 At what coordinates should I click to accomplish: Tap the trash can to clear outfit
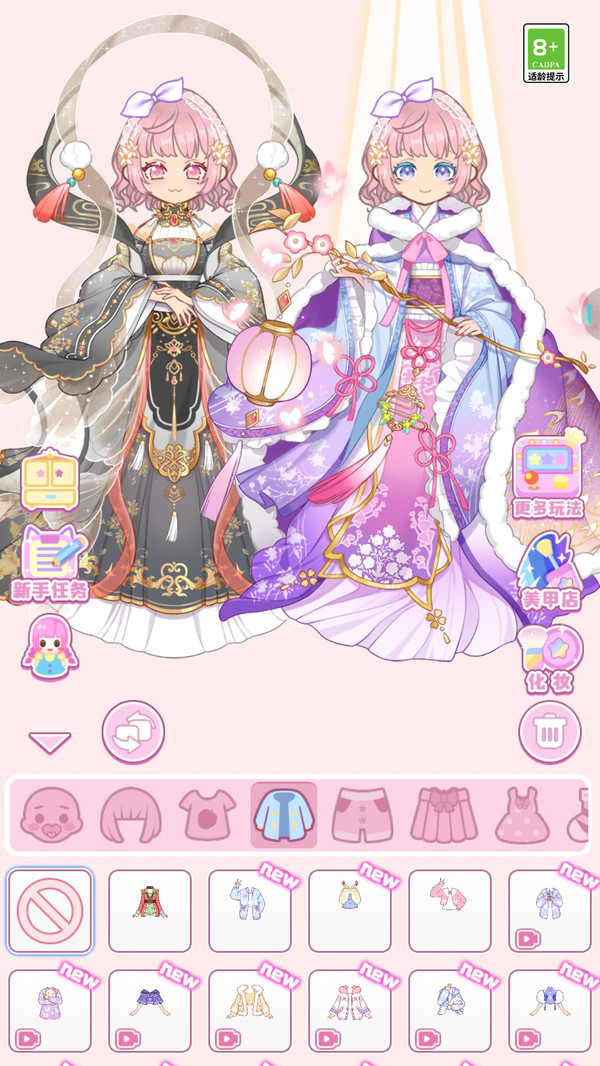click(x=549, y=732)
